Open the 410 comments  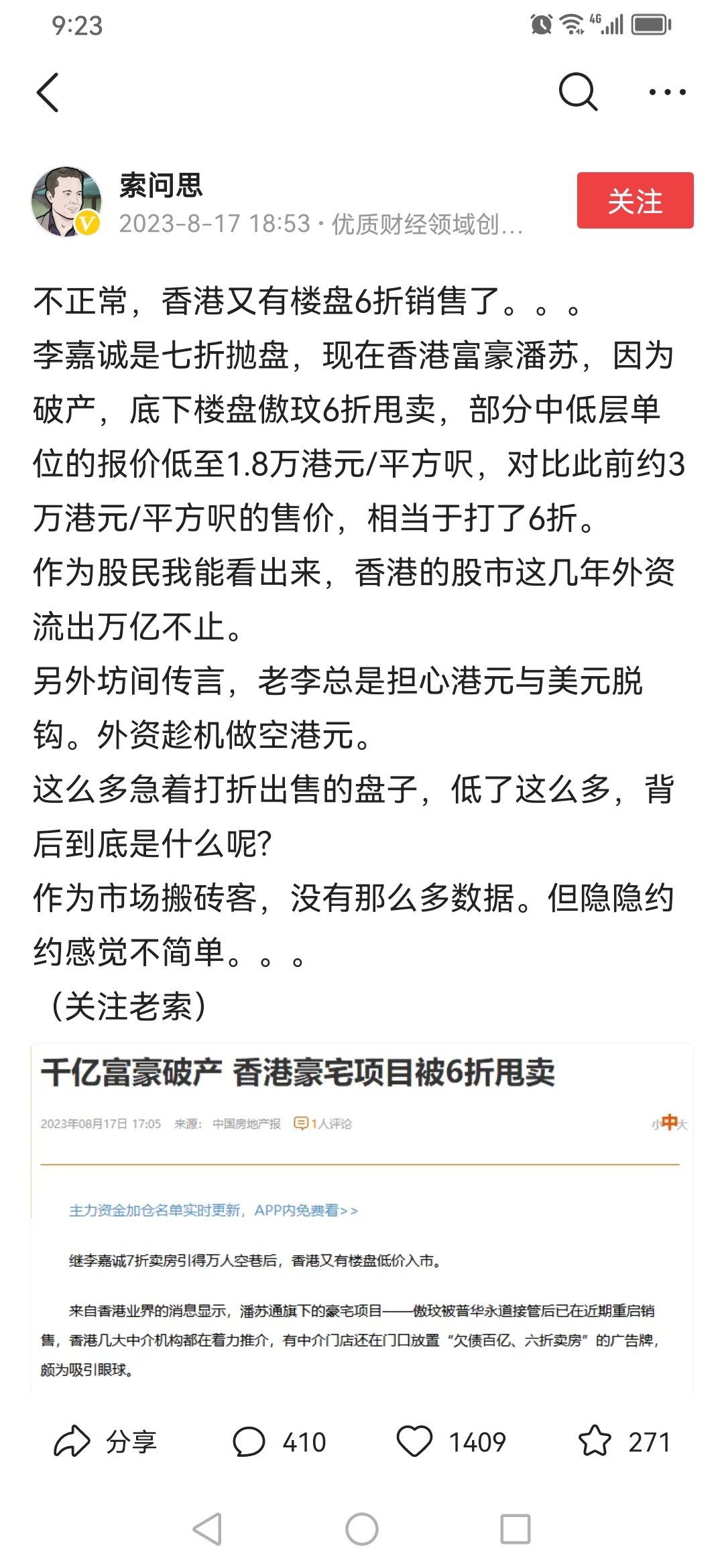tap(279, 1442)
